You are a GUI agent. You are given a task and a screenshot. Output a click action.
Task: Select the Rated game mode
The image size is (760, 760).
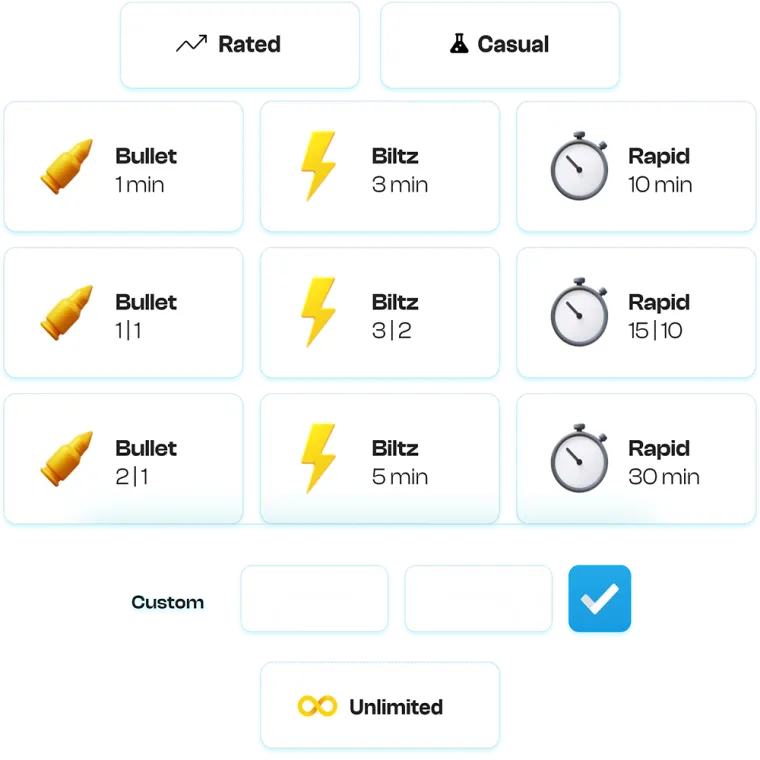coord(239,45)
